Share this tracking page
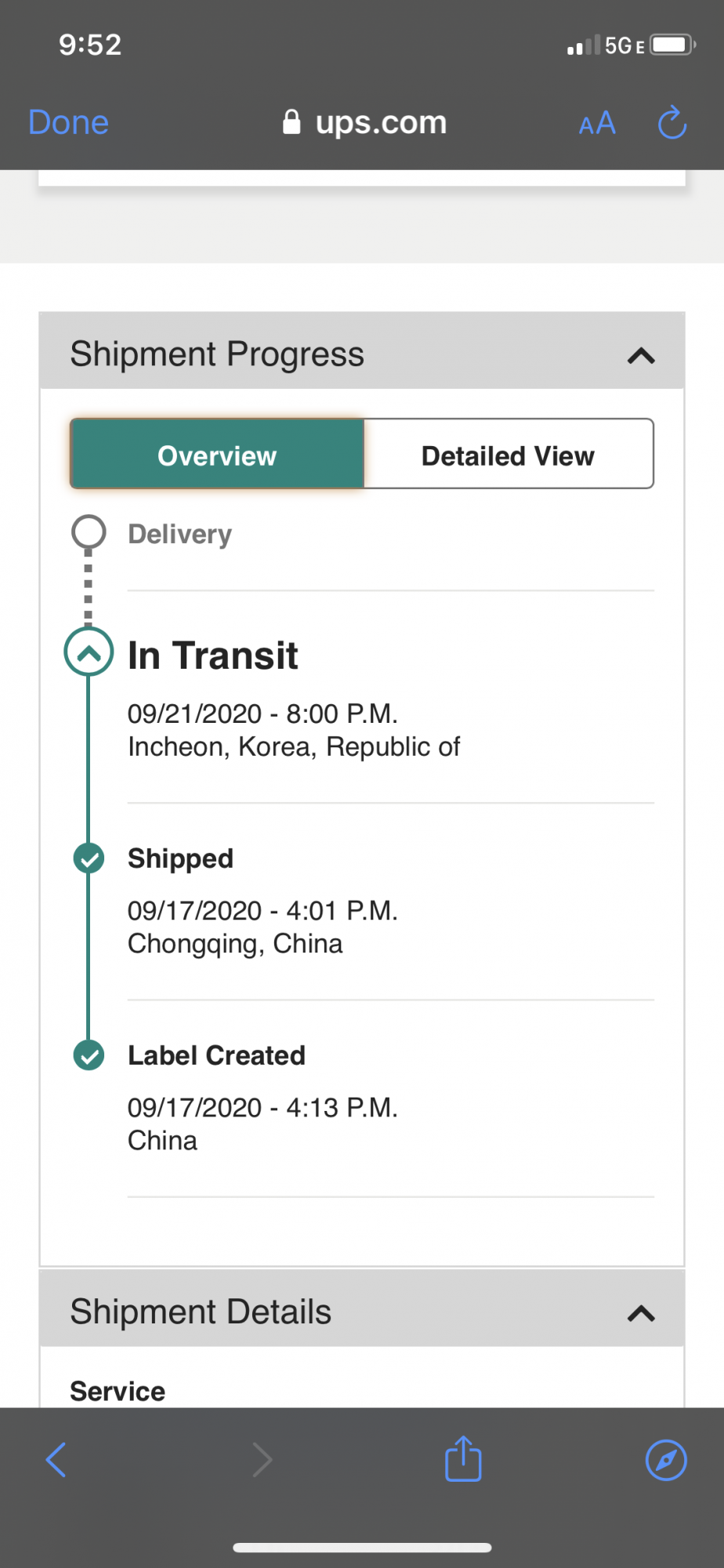The height and width of the screenshot is (1568, 724). (x=463, y=1458)
